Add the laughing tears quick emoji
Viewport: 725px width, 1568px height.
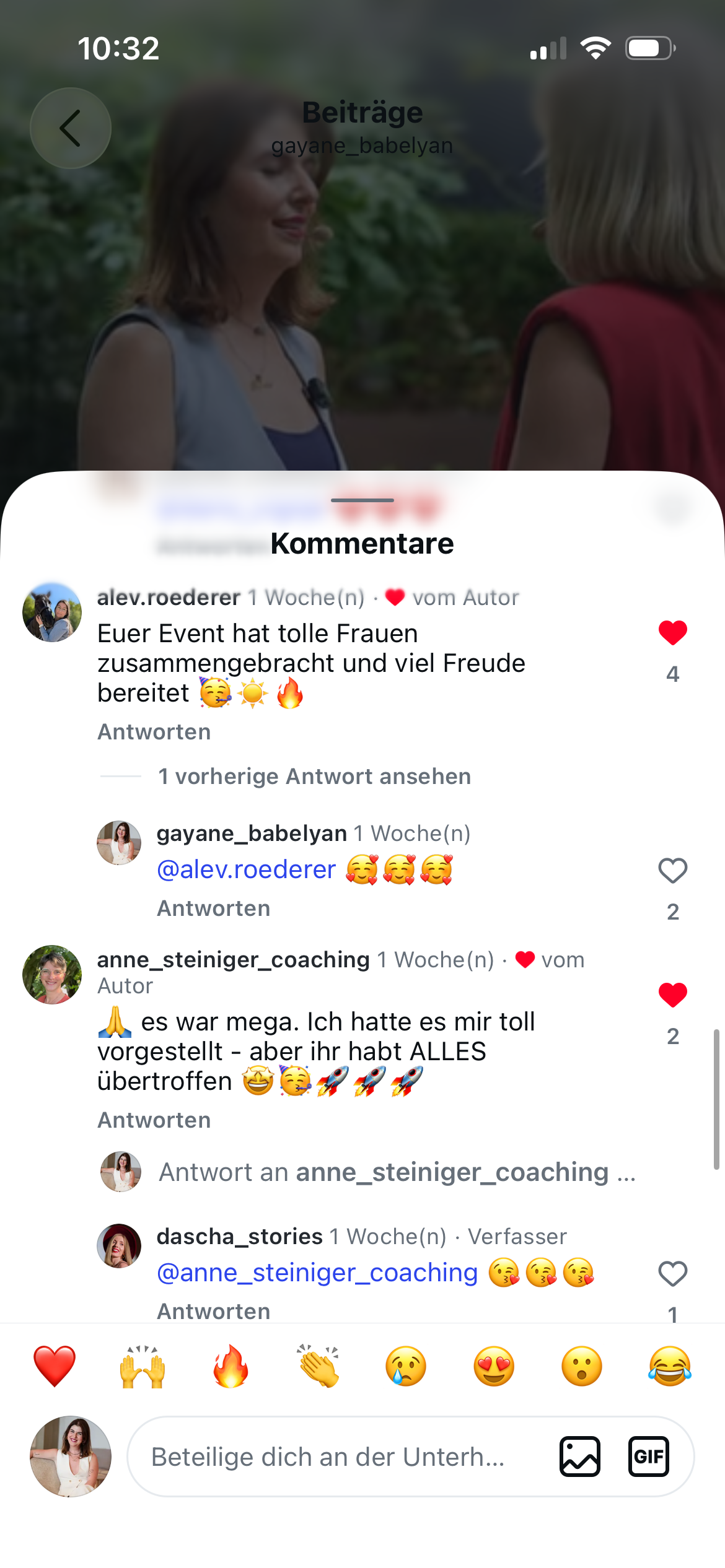[670, 1366]
